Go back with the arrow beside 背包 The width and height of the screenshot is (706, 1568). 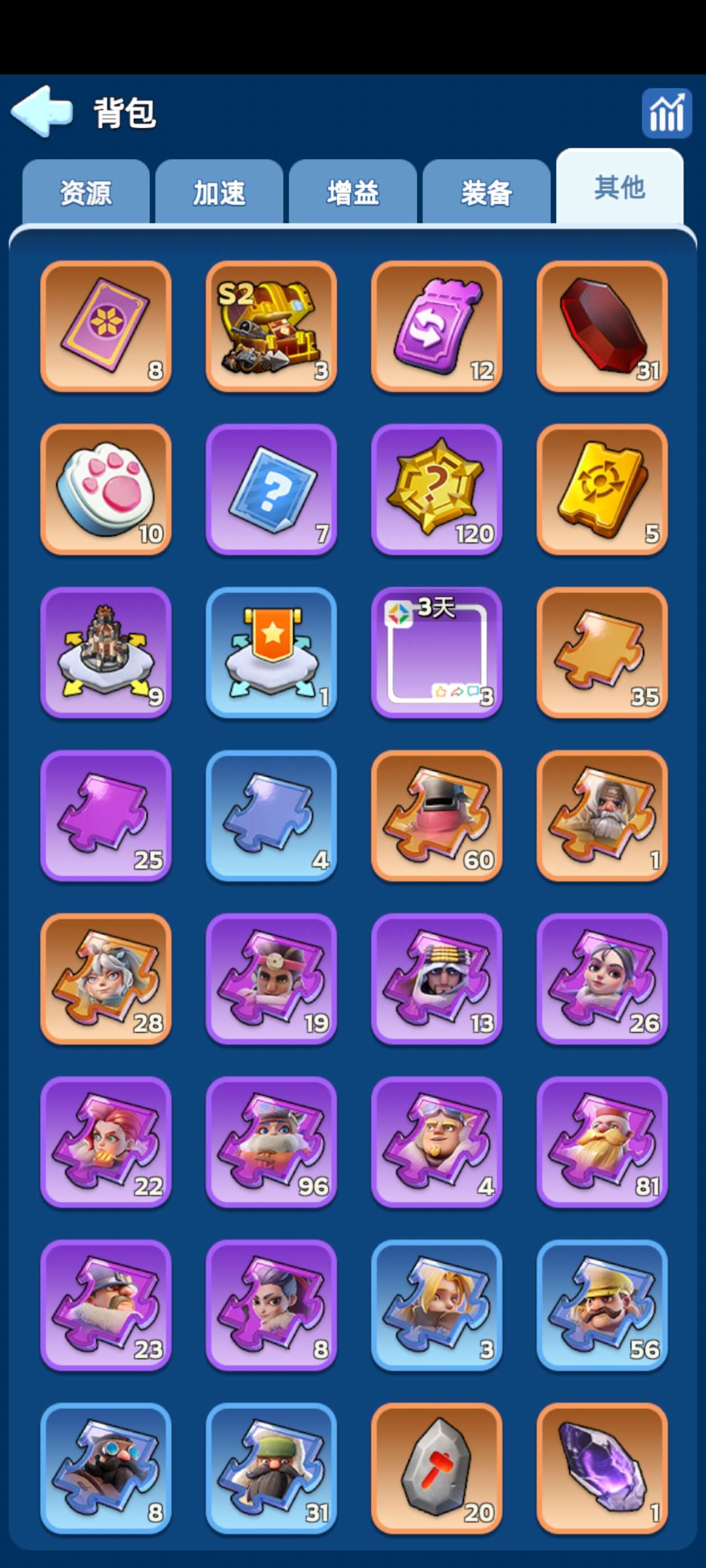(41, 111)
